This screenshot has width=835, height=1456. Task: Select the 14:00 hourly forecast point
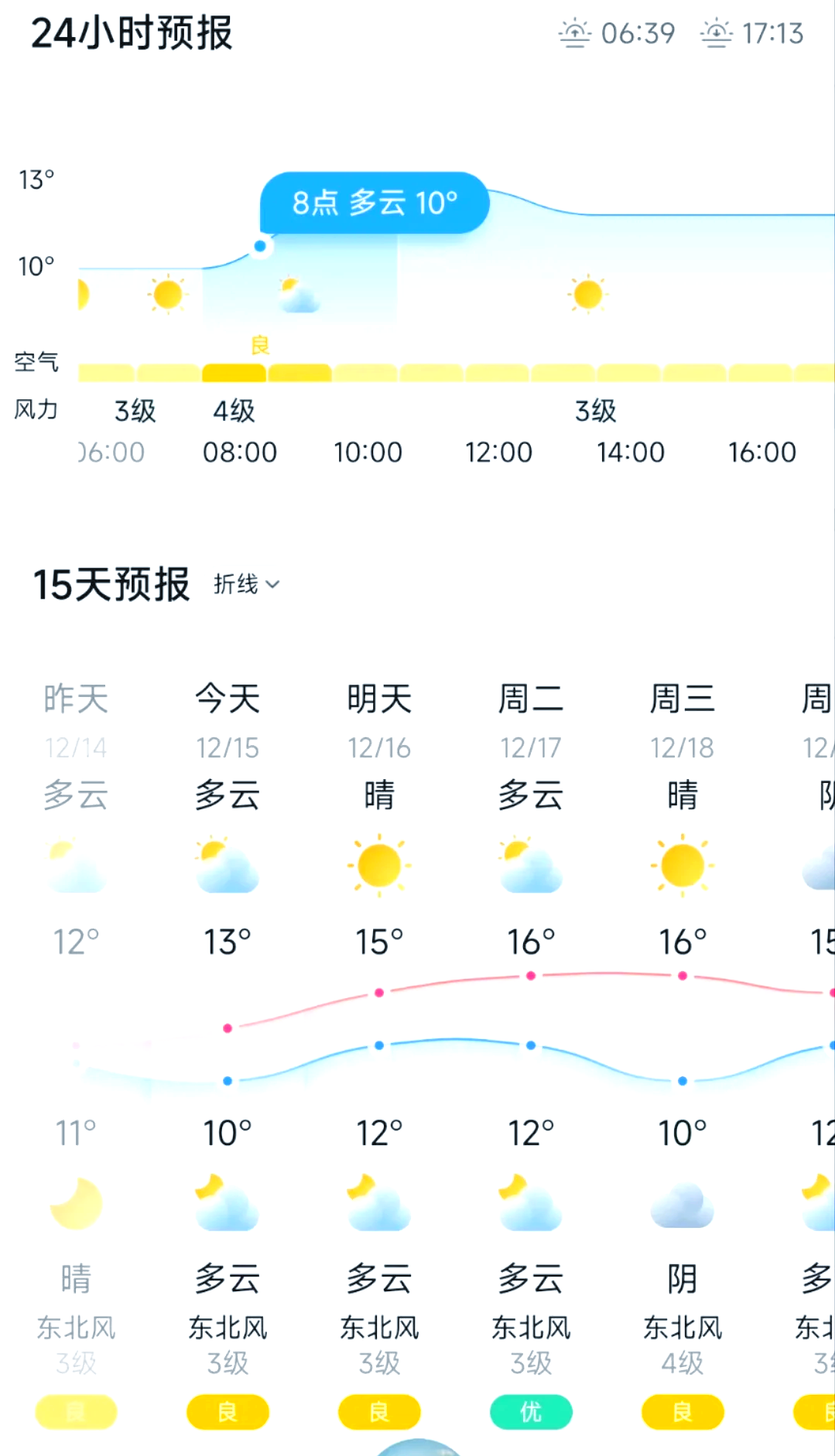631,452
